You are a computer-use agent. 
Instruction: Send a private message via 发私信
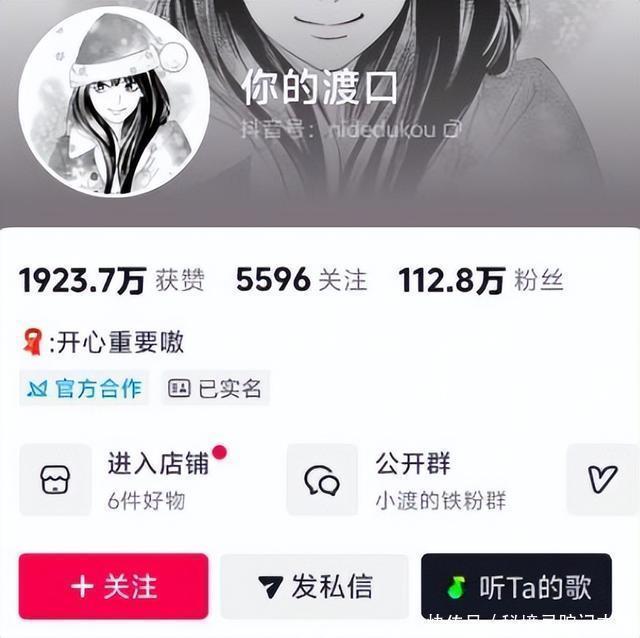point(314,586)
